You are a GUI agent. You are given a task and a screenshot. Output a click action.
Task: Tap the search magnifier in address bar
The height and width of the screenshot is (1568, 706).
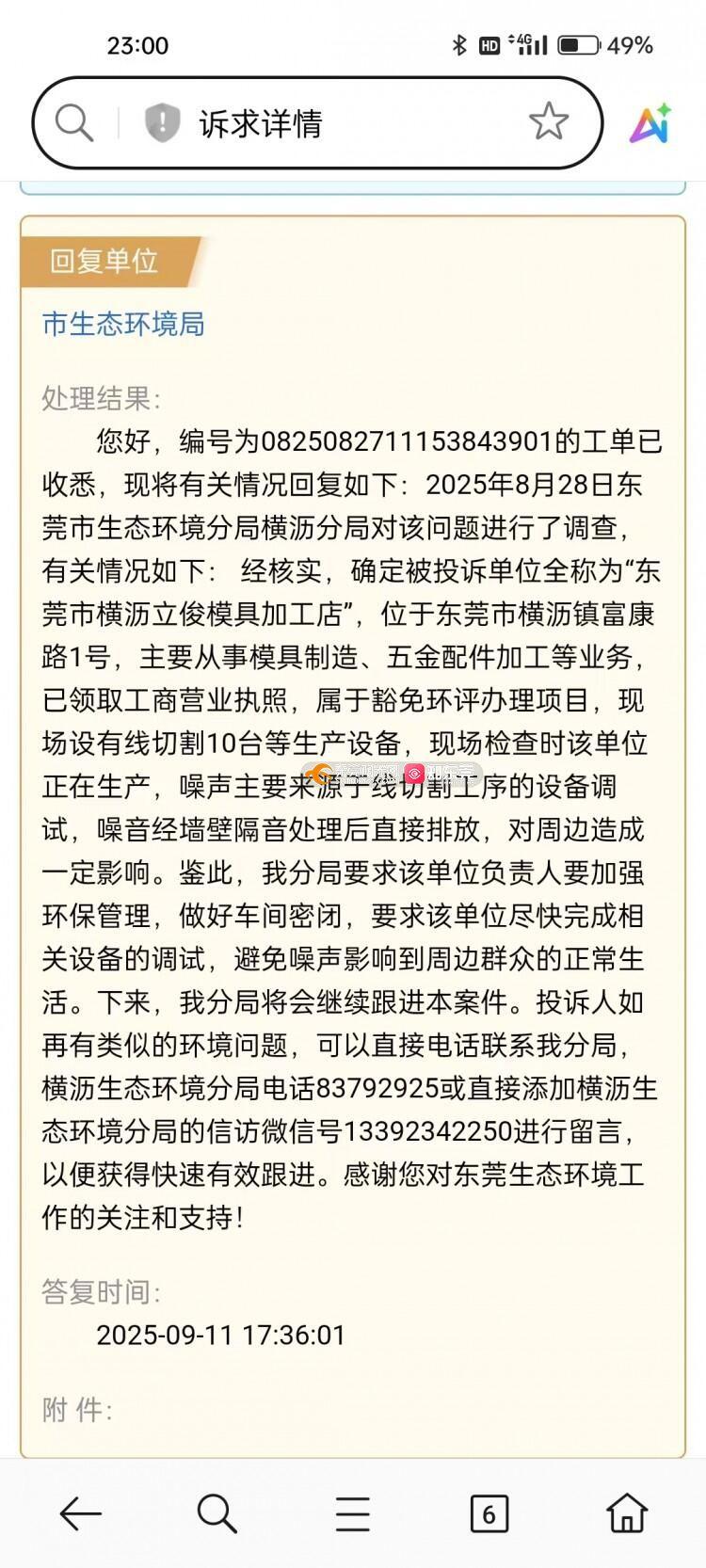point(73,122)
